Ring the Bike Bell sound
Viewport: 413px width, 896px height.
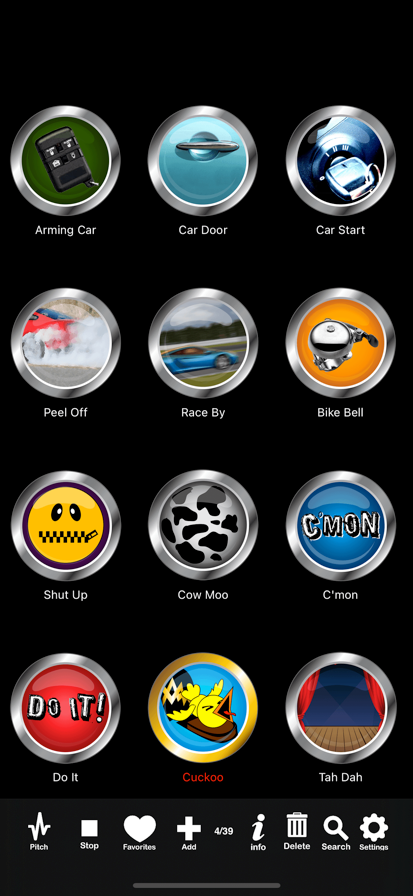(340, 343)
